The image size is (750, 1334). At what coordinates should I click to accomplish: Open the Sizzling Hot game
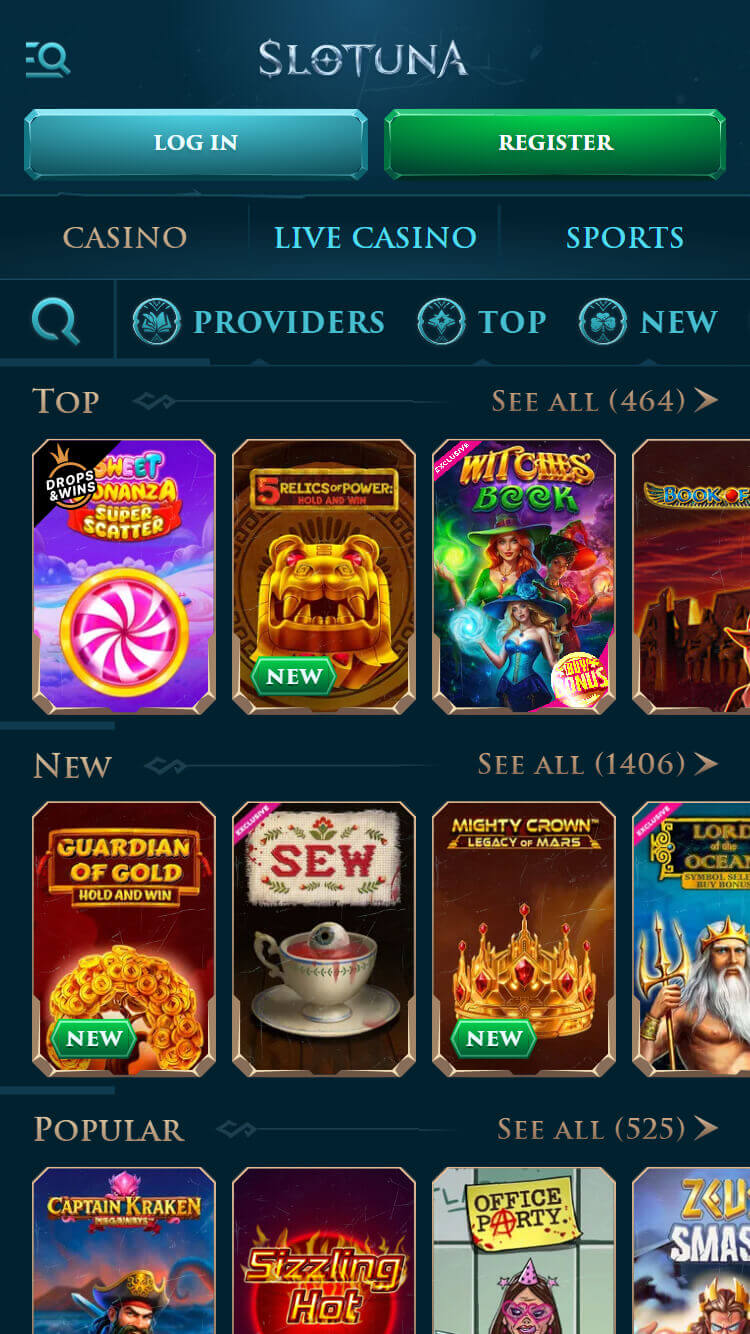[x=324, y=1260]
